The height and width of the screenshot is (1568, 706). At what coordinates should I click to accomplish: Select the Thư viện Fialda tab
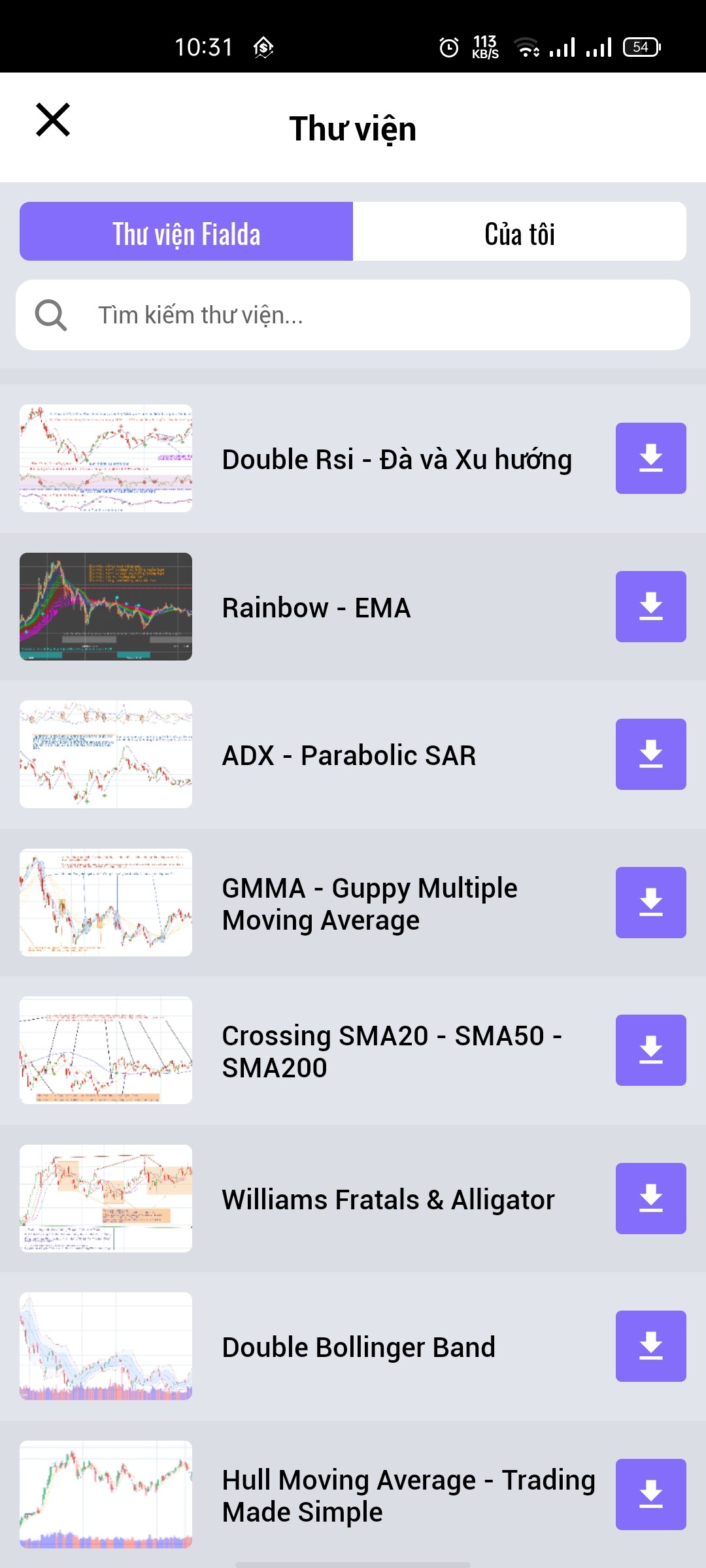tap(186, 232)
